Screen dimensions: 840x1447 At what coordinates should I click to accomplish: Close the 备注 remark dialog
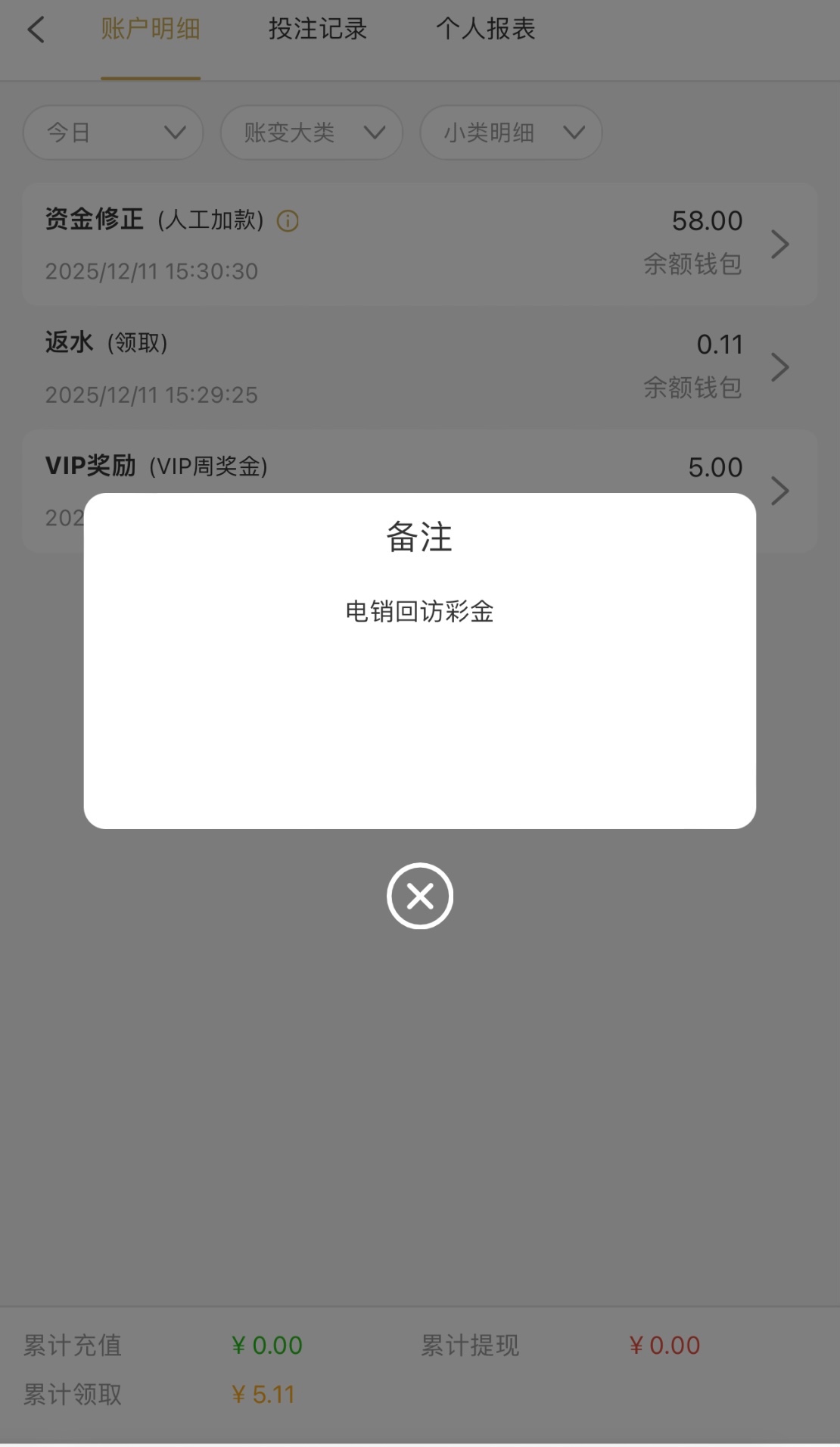419,896
